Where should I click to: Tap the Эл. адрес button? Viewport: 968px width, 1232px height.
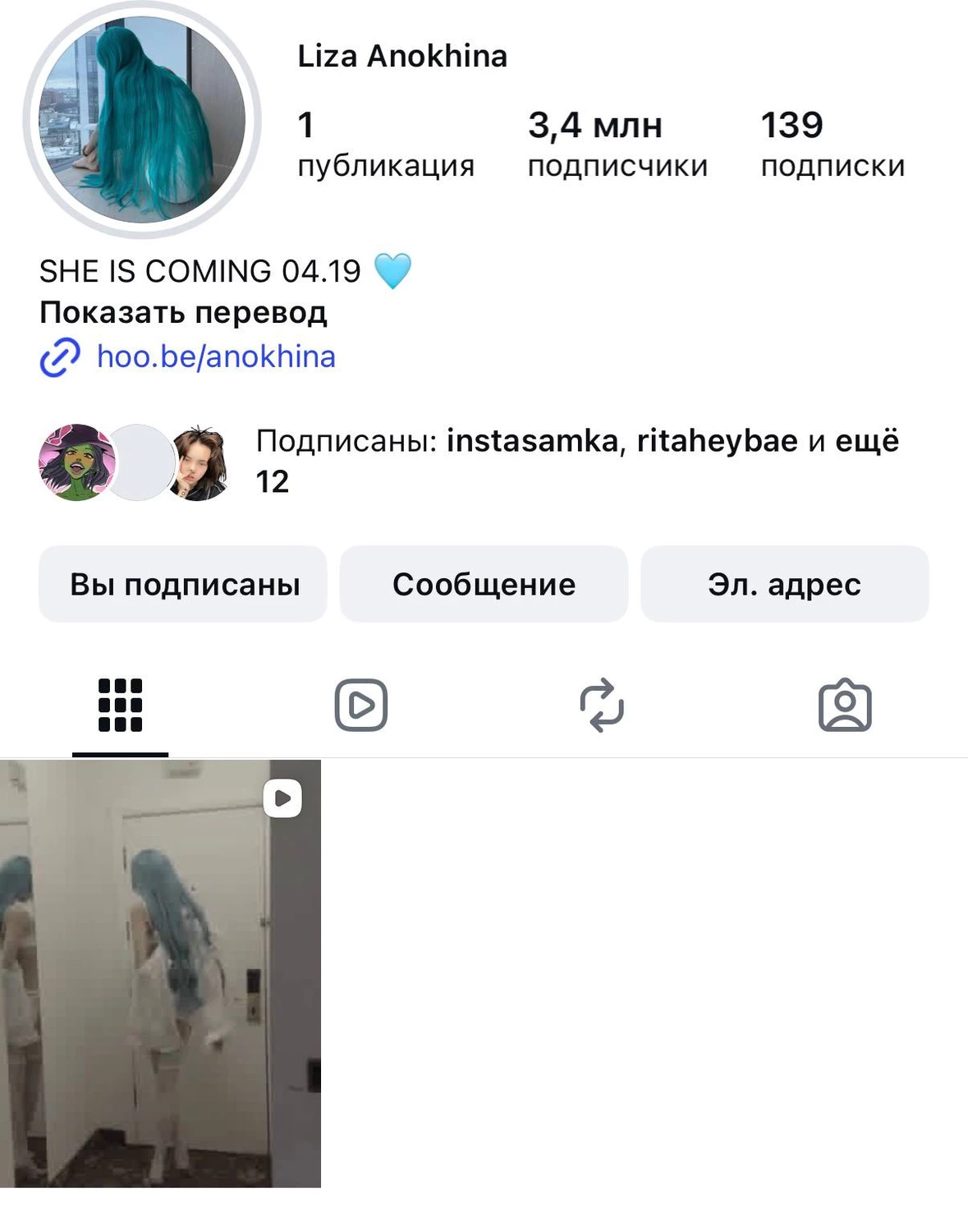(784, 584)
